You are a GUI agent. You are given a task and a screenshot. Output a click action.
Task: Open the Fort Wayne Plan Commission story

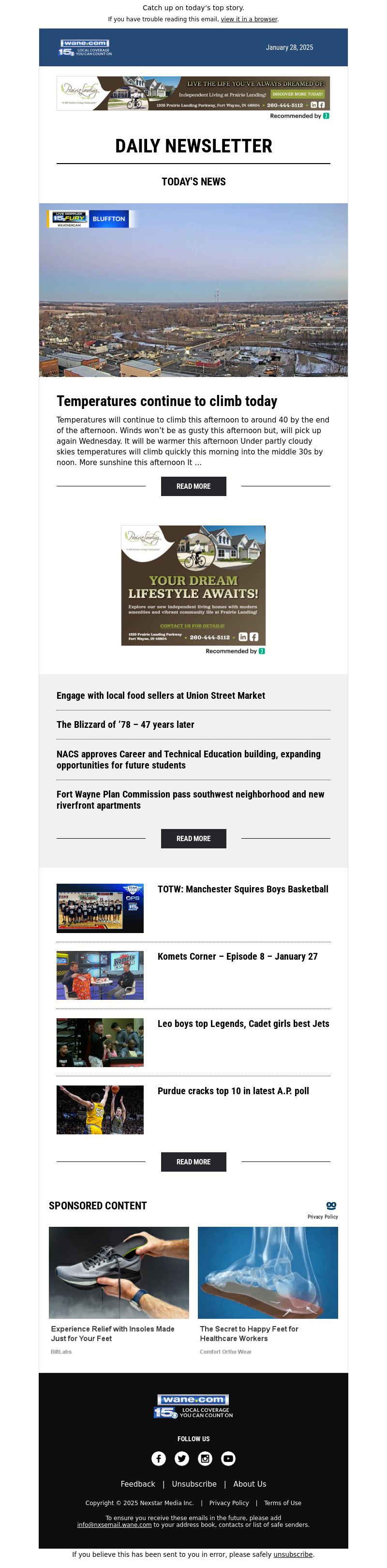tap(191, 800)
